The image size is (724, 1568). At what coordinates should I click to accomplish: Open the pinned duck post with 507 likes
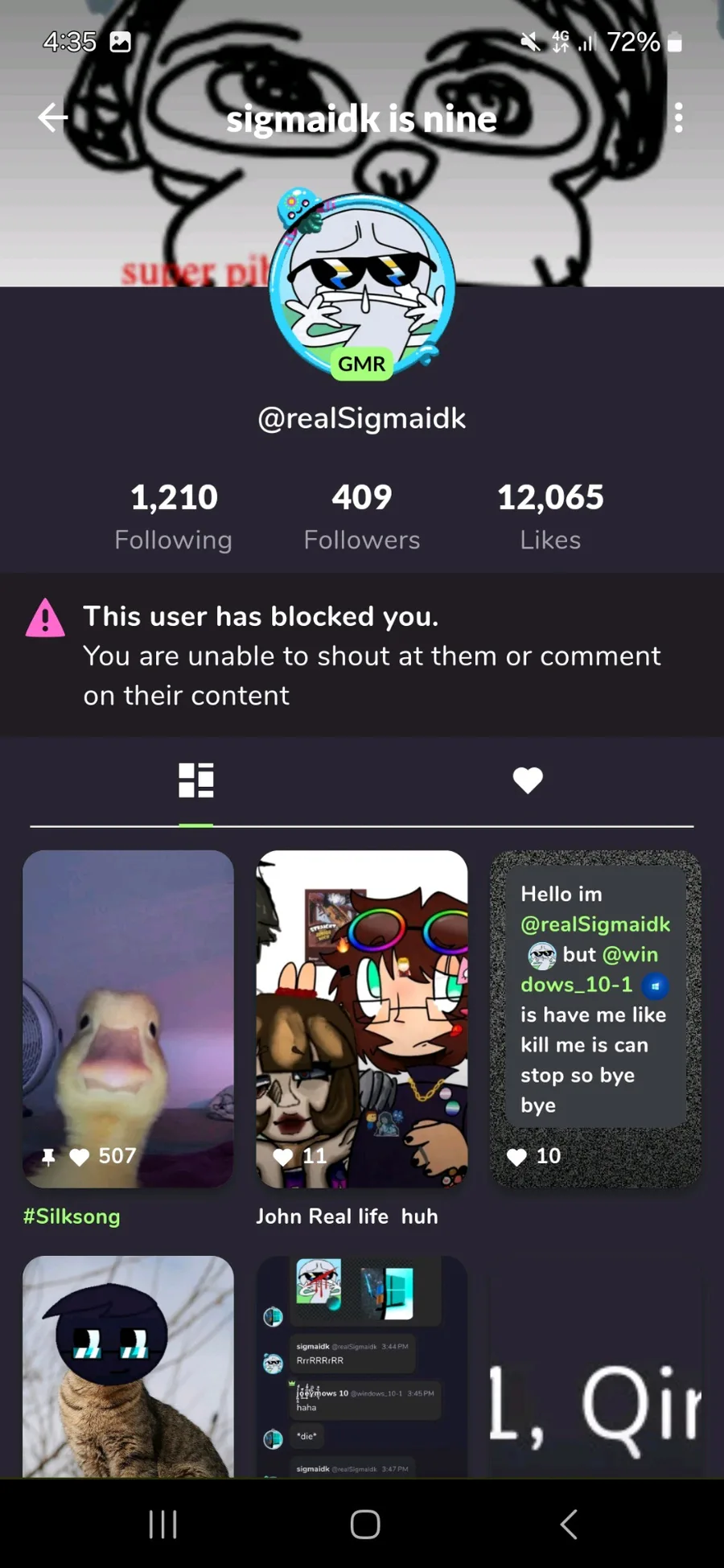point(129,1019)
